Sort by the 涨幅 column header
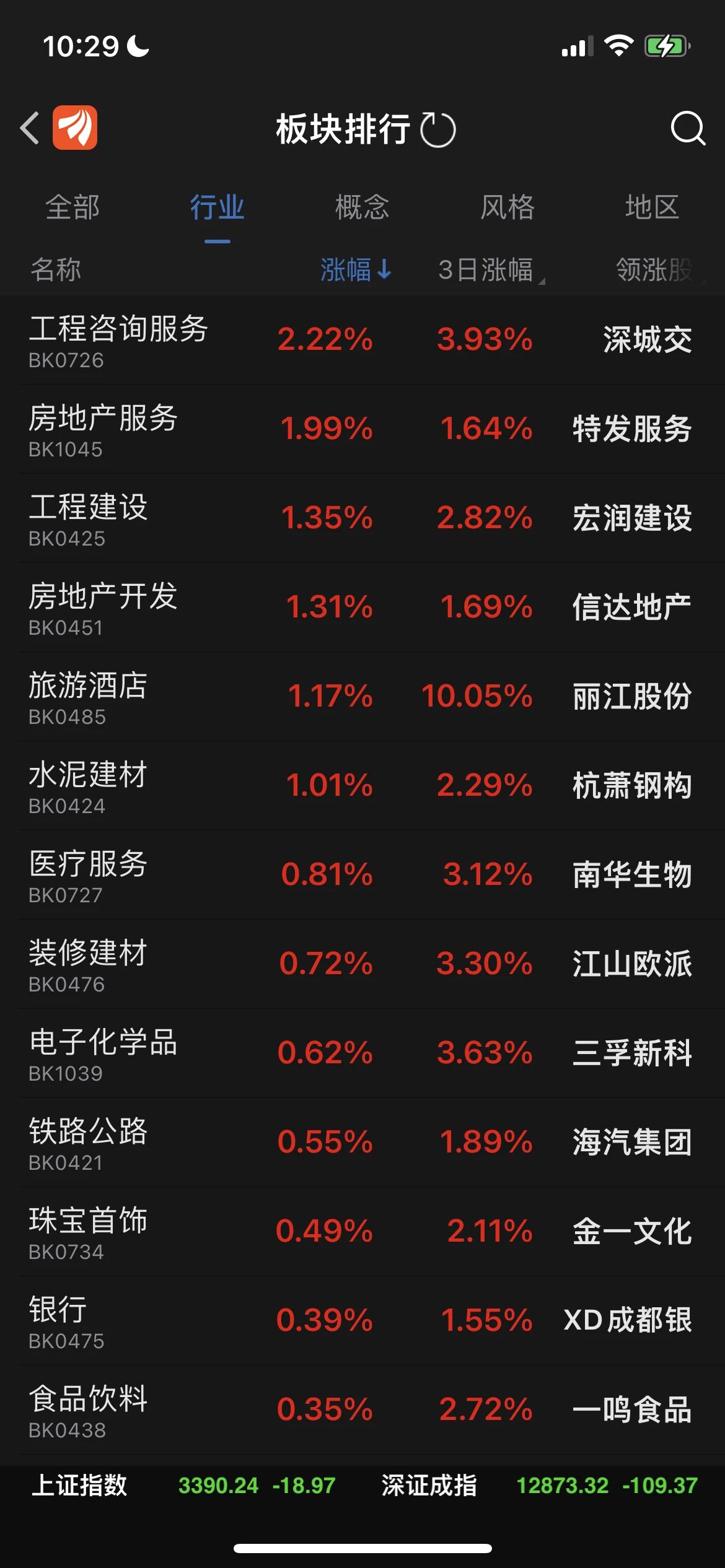The height and width of the screenshot is (1568, 725). pyautogui.click(x=355, y=270)
